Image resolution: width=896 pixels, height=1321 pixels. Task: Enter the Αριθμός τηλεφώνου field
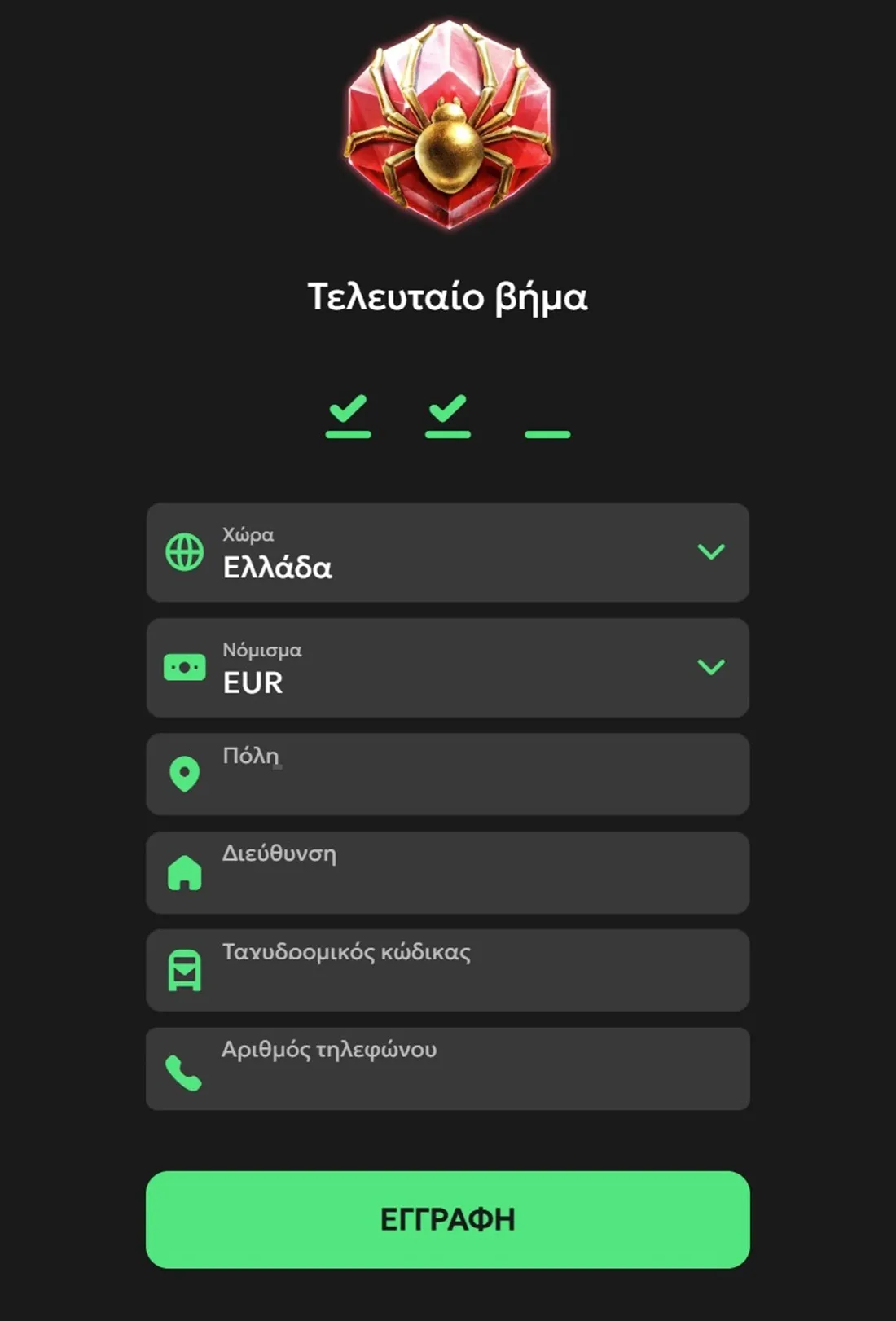(447, 1069)
